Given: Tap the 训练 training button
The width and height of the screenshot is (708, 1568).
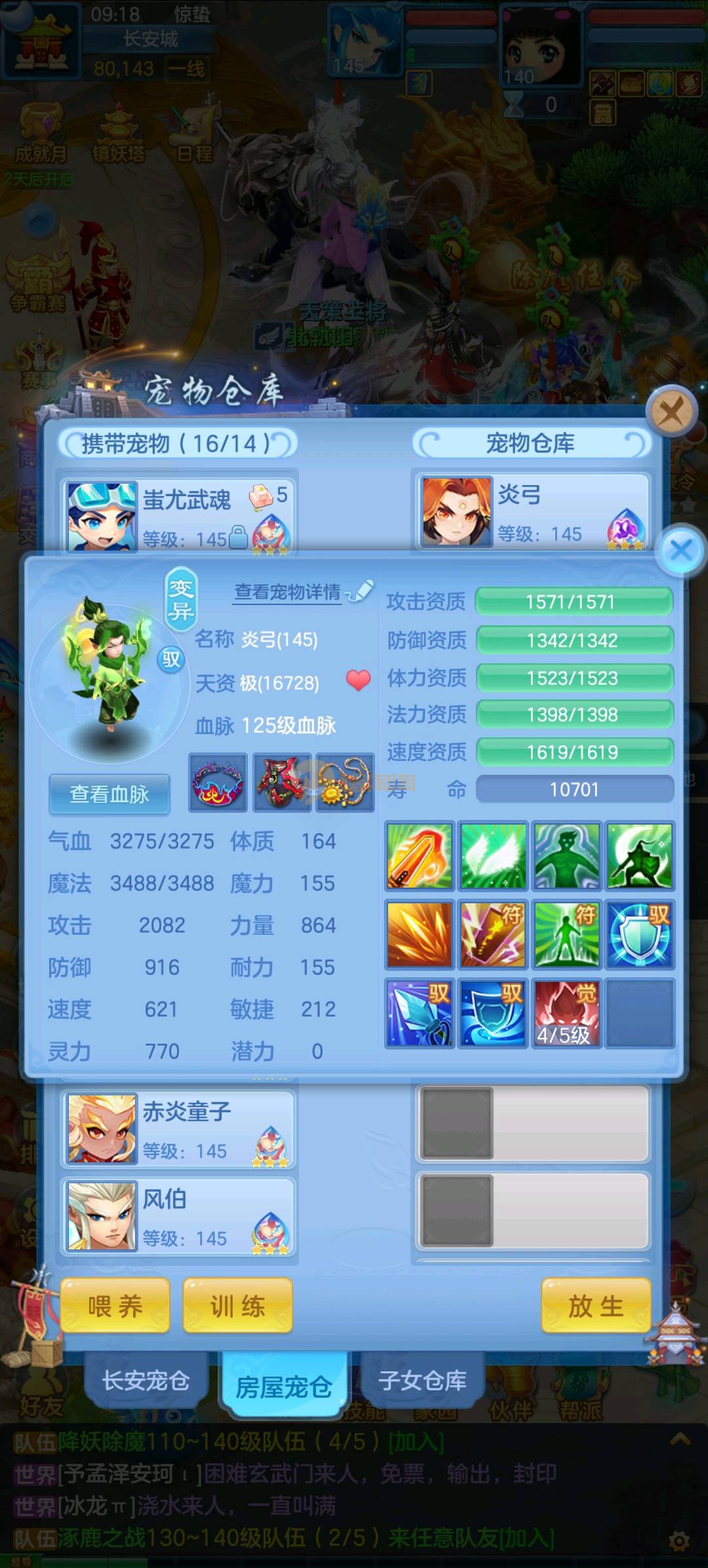Looking at the screenshot, I should [x=237, y=1306].
